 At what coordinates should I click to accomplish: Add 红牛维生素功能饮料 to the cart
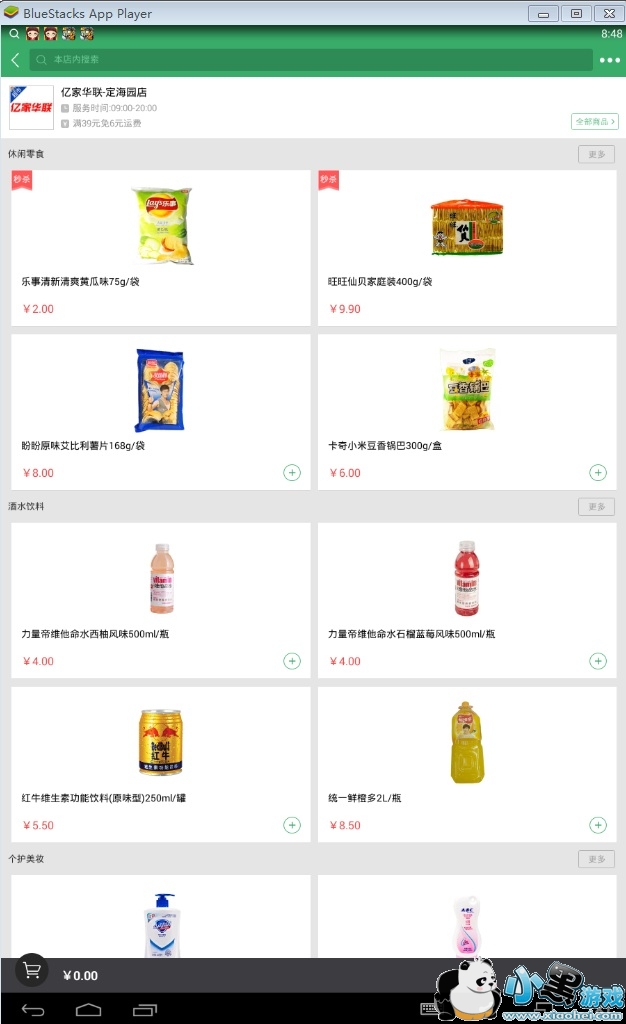292,825
